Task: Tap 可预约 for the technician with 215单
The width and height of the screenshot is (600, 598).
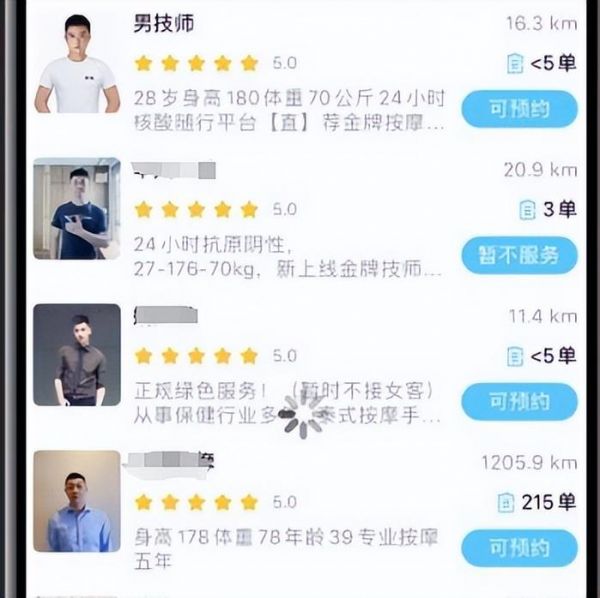Action: point(519,547)
